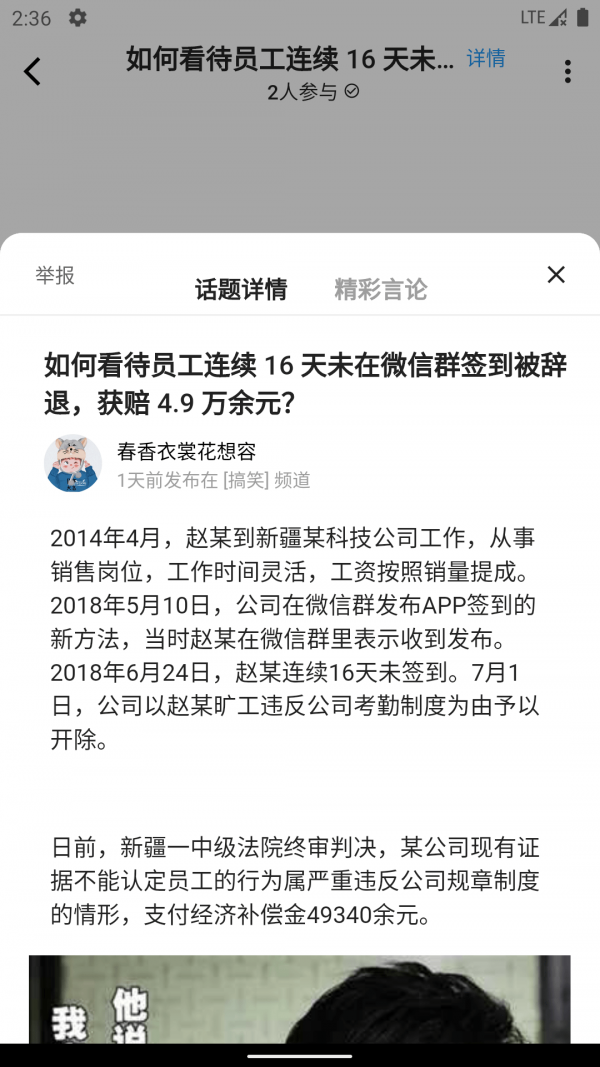Open 春香衣裳花想容's avatar
This screenshot has height=1067, width=600.
73,464
